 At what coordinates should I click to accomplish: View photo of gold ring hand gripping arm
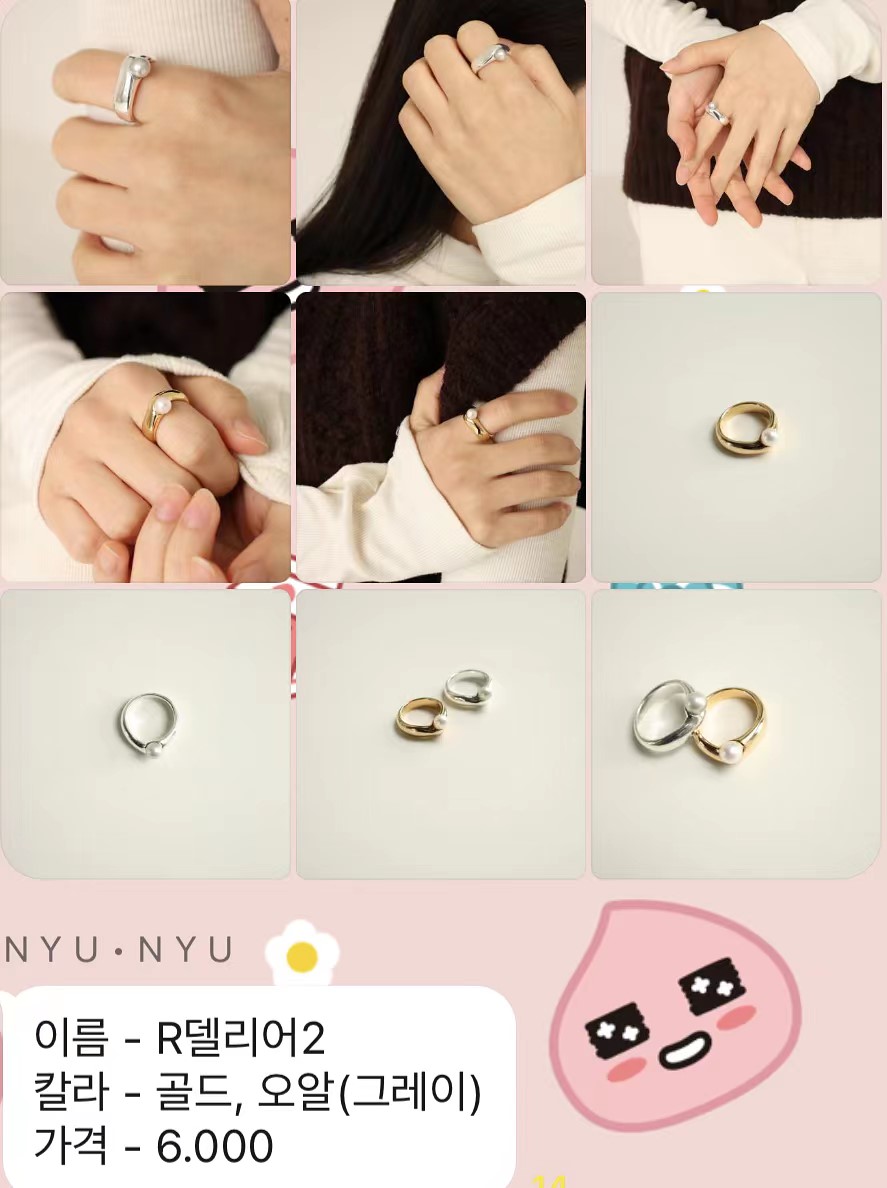pos(441,437)
